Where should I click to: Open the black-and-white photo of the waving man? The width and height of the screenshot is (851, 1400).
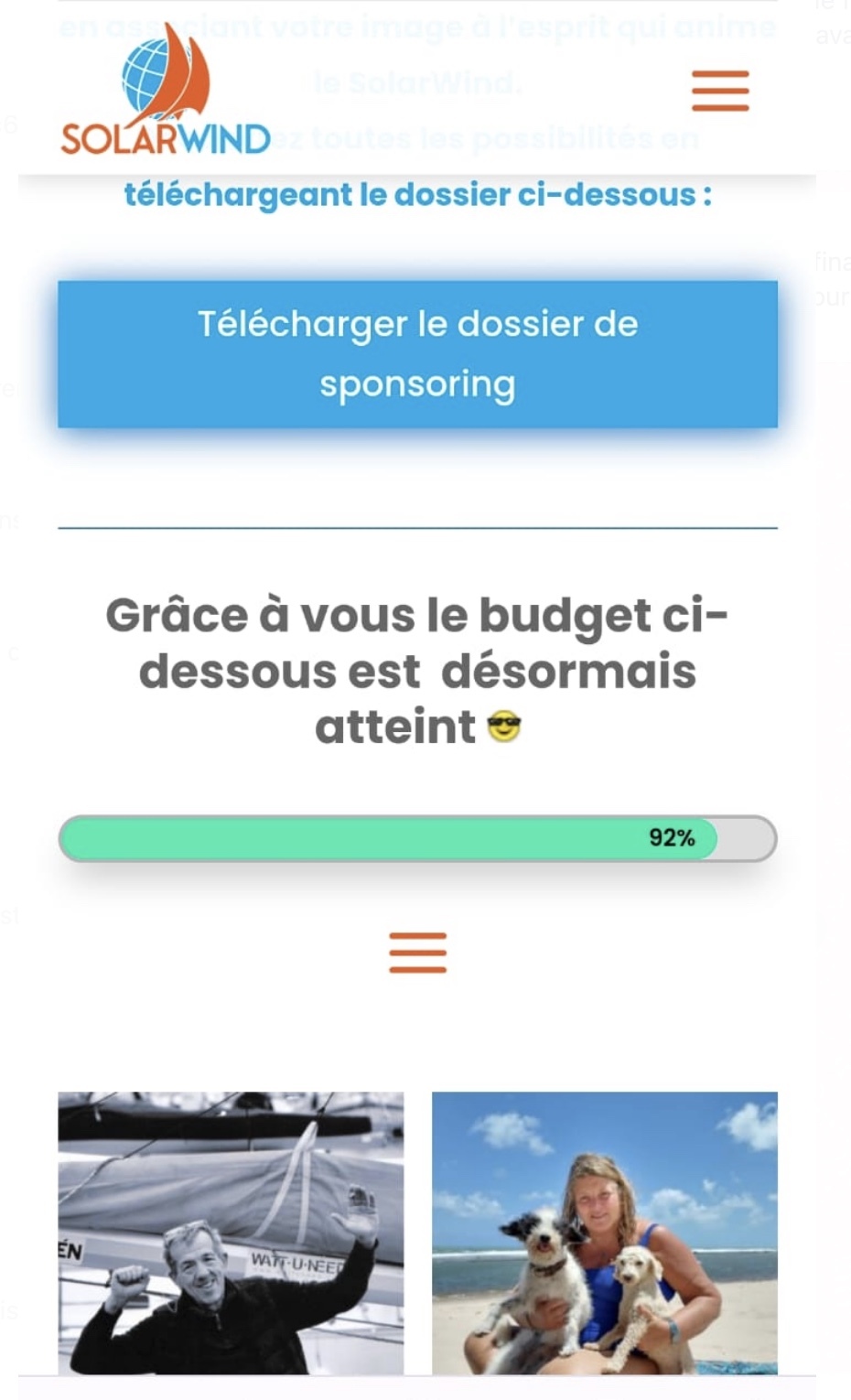[231, 1233]
